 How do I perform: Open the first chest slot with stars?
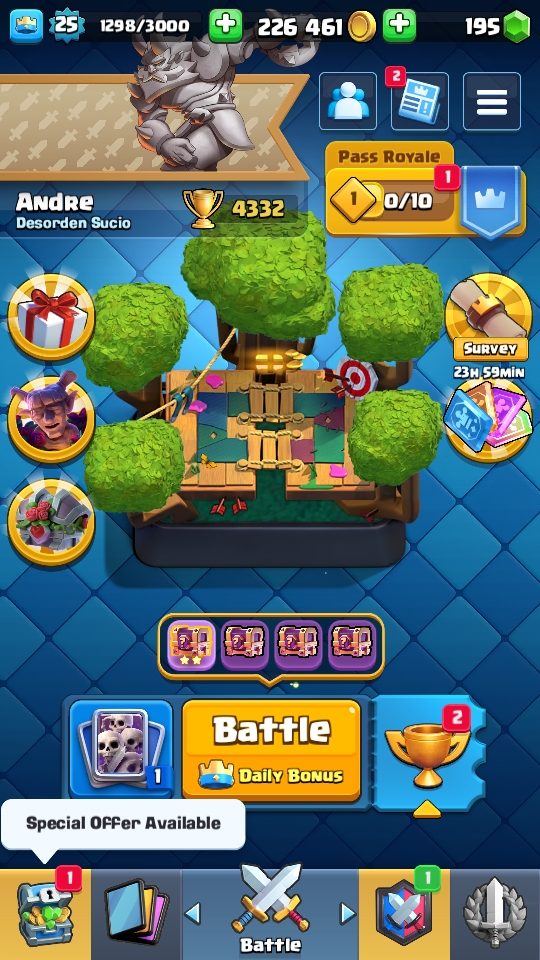[x=191, y=645]
